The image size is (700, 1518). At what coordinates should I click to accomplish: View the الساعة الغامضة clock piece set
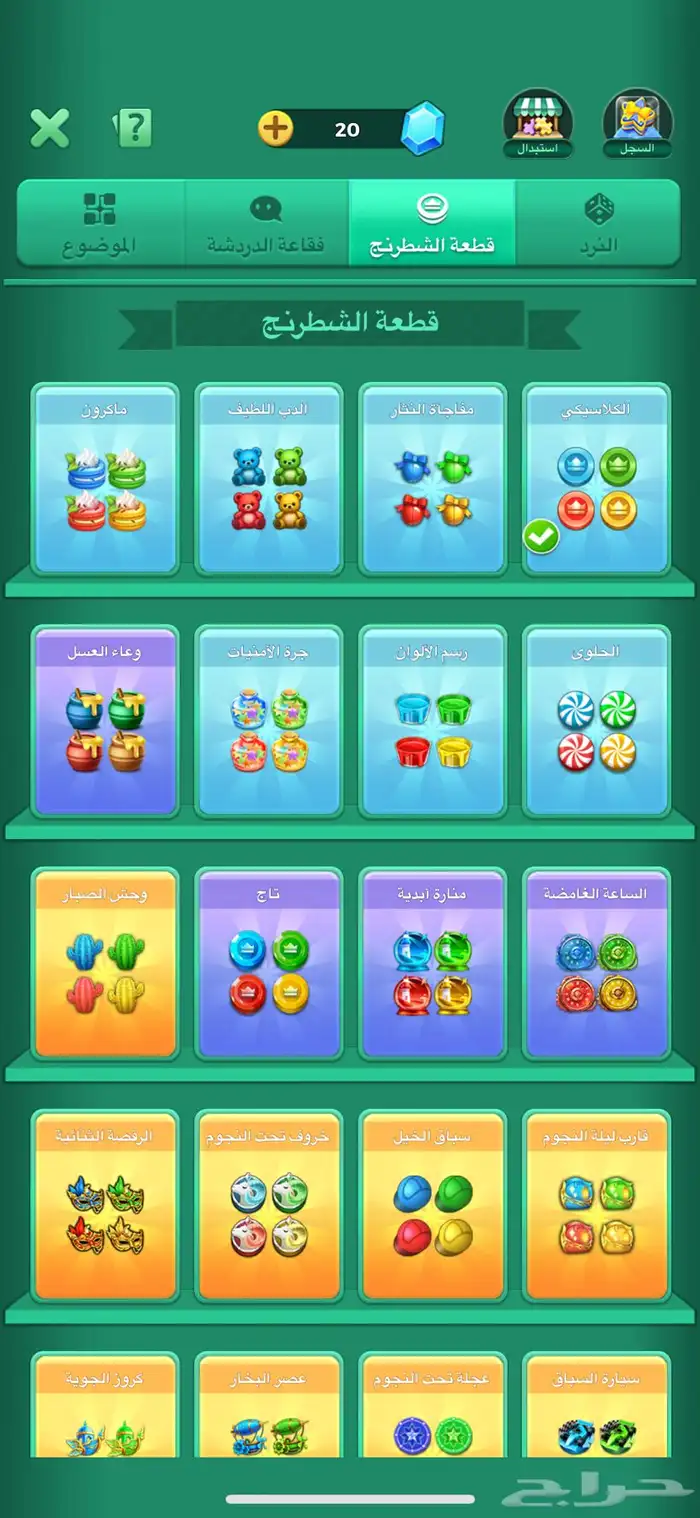597,963
